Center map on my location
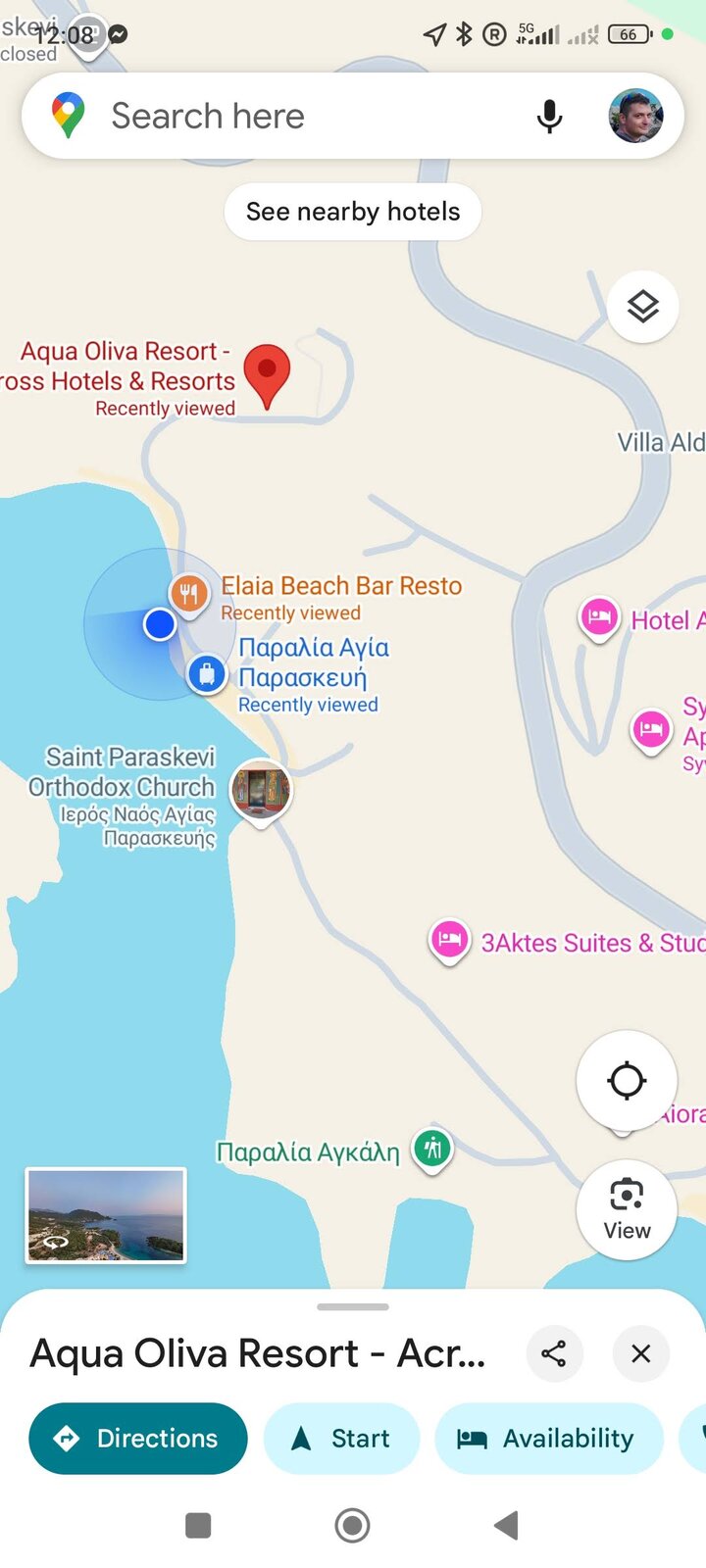This screenshot has height=1568, width=706. (x=627, y=1081)
